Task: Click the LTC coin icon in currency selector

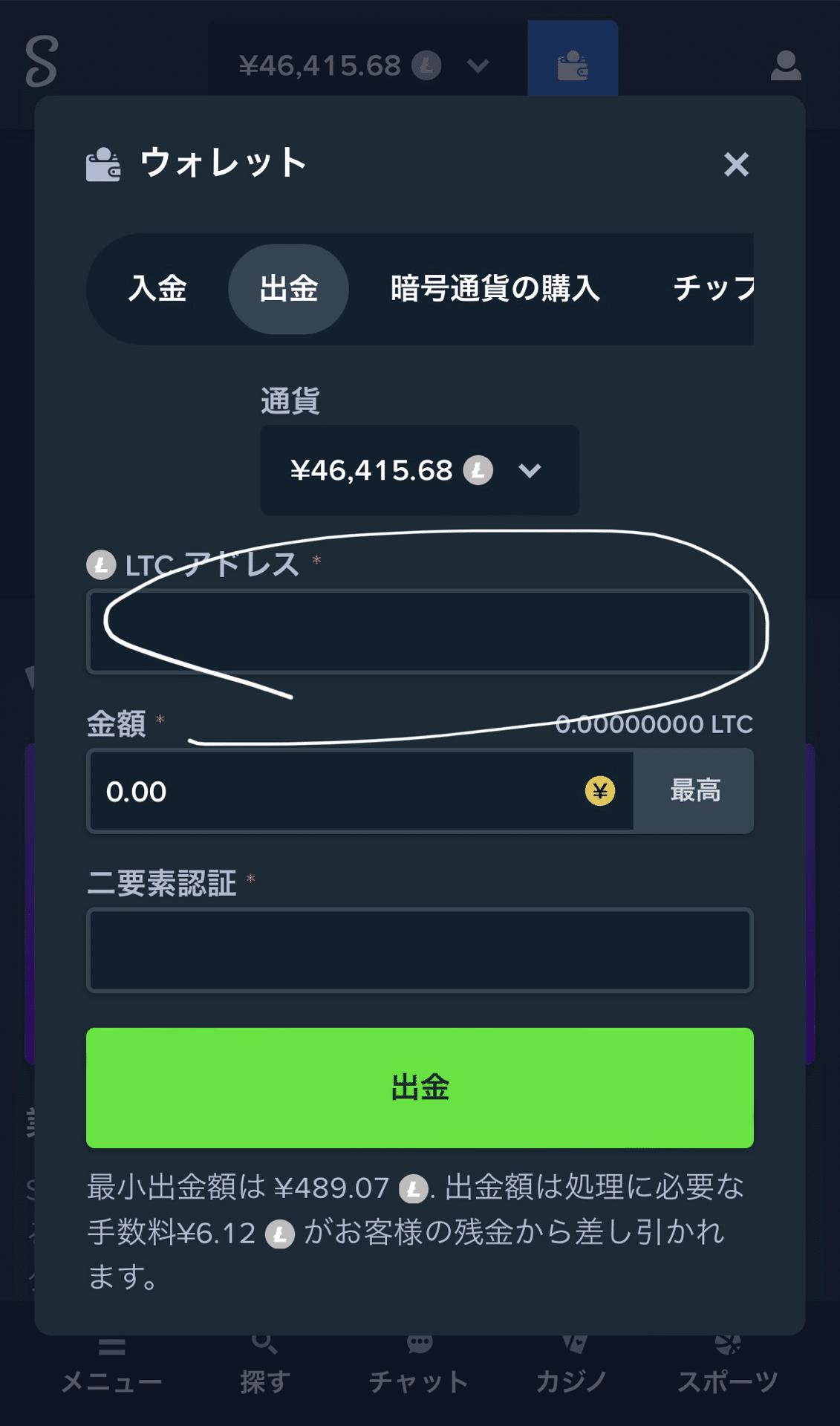Action: 480,470
